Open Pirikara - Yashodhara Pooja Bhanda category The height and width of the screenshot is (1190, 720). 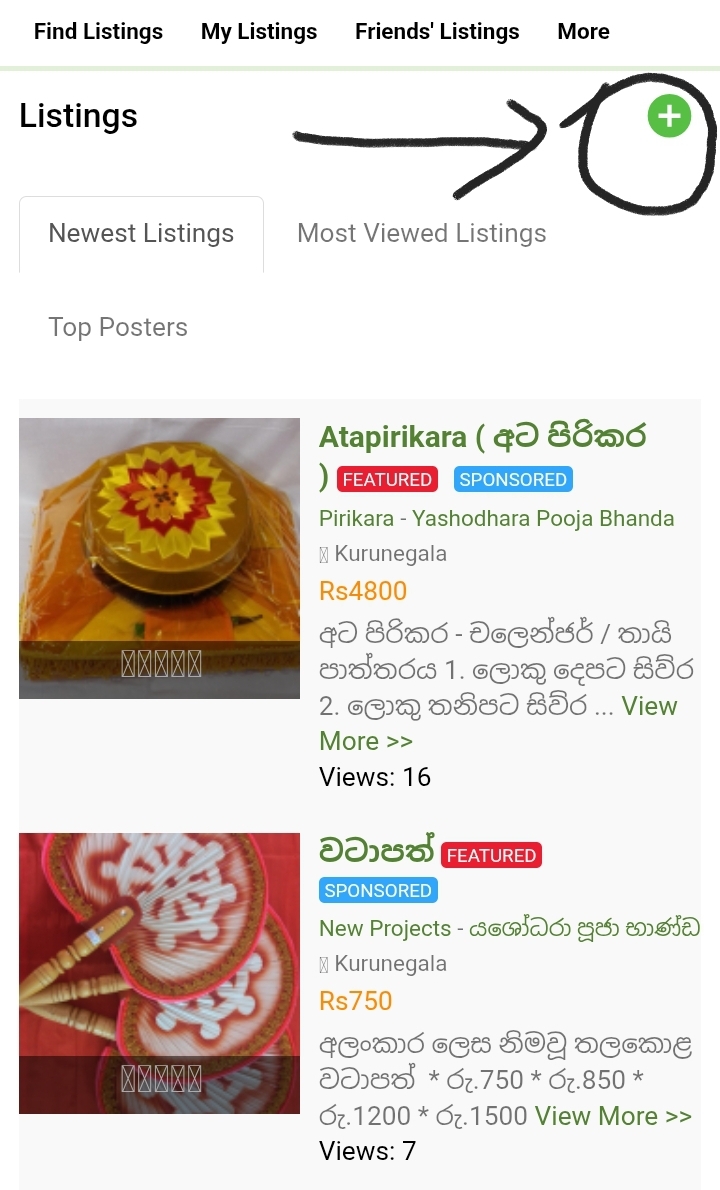[x=496, y=518]
